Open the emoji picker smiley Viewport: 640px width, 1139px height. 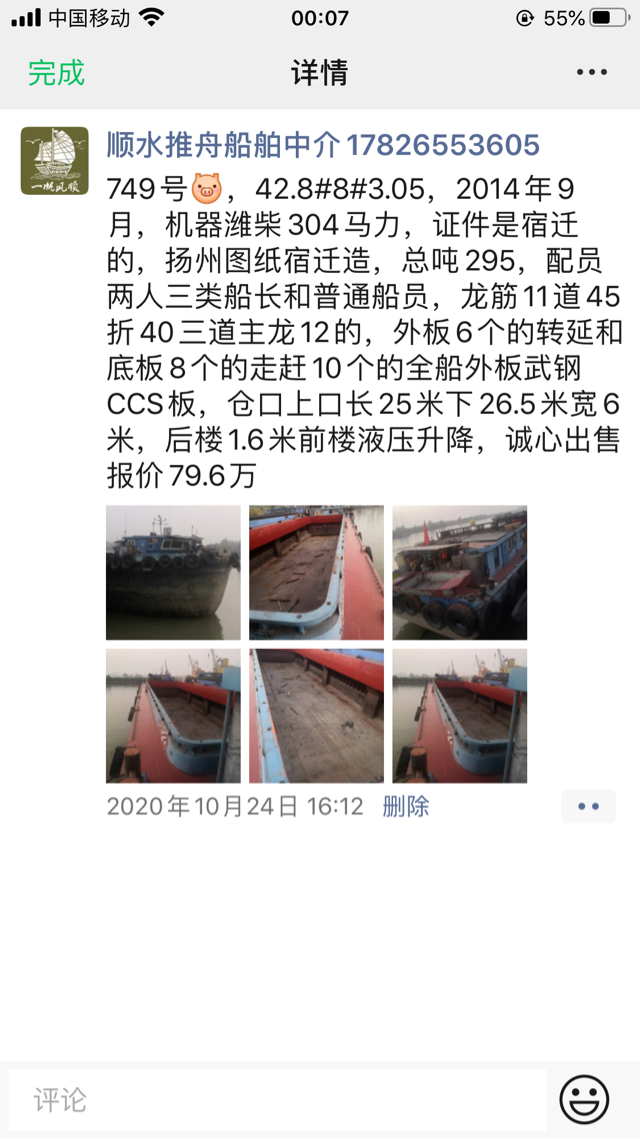pyautogui.click(x=584, y=1101)
